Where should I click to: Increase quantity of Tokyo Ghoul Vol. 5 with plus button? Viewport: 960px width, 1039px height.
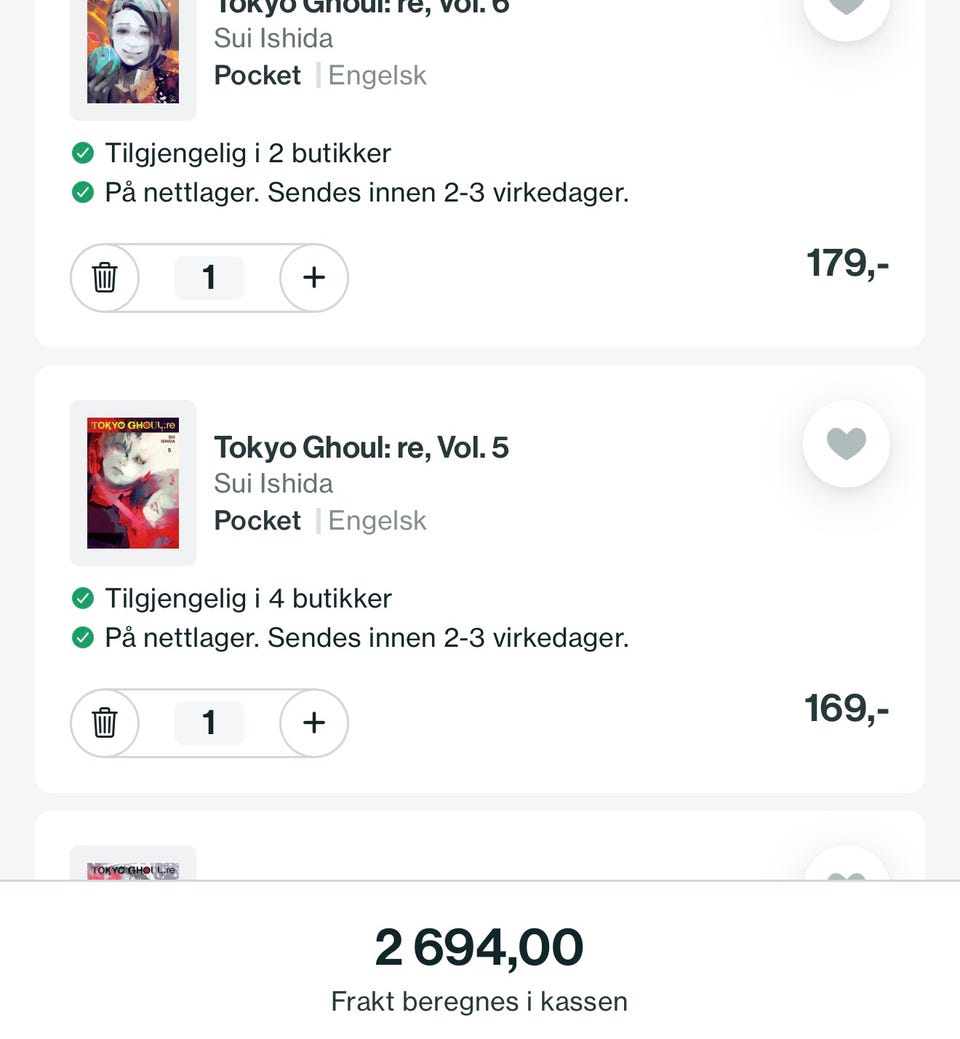click(x=313, y=723)
